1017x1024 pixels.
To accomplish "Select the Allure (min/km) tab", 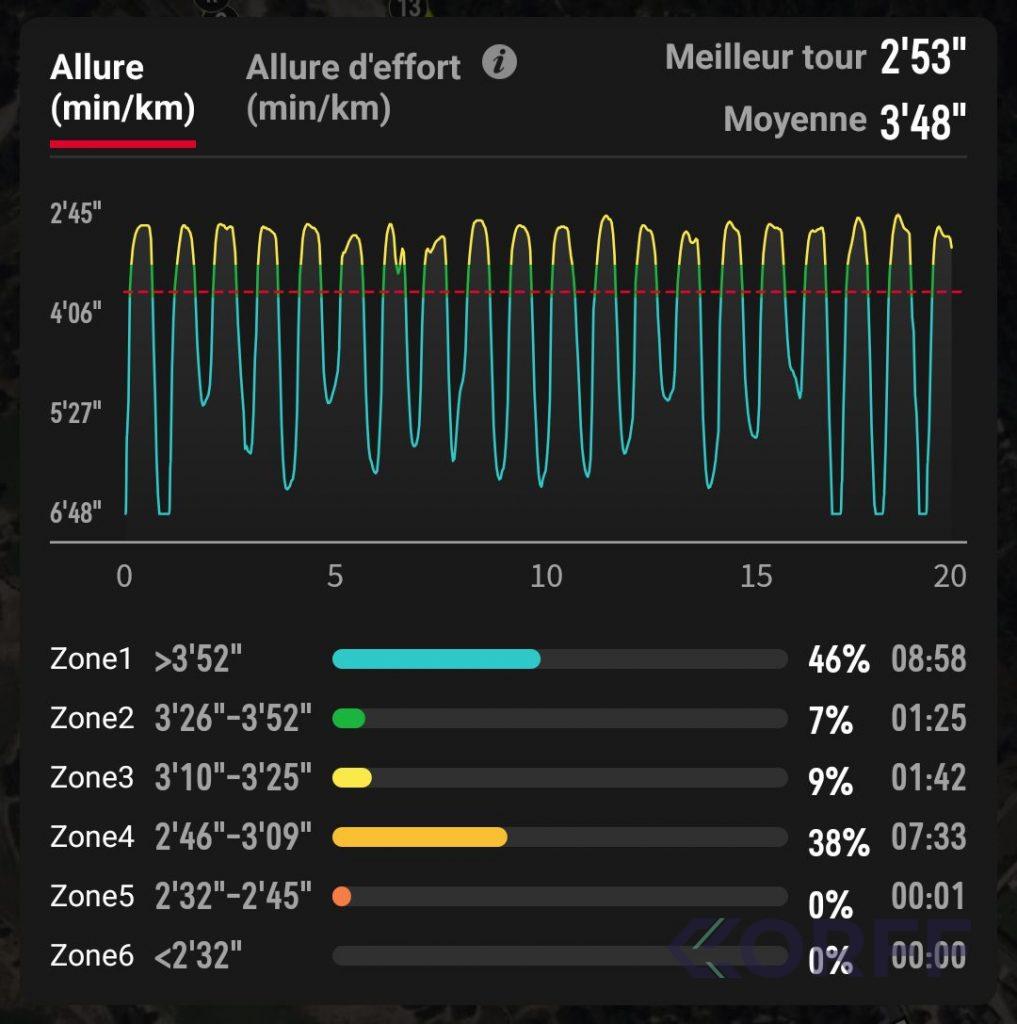I will coord(122,88).
